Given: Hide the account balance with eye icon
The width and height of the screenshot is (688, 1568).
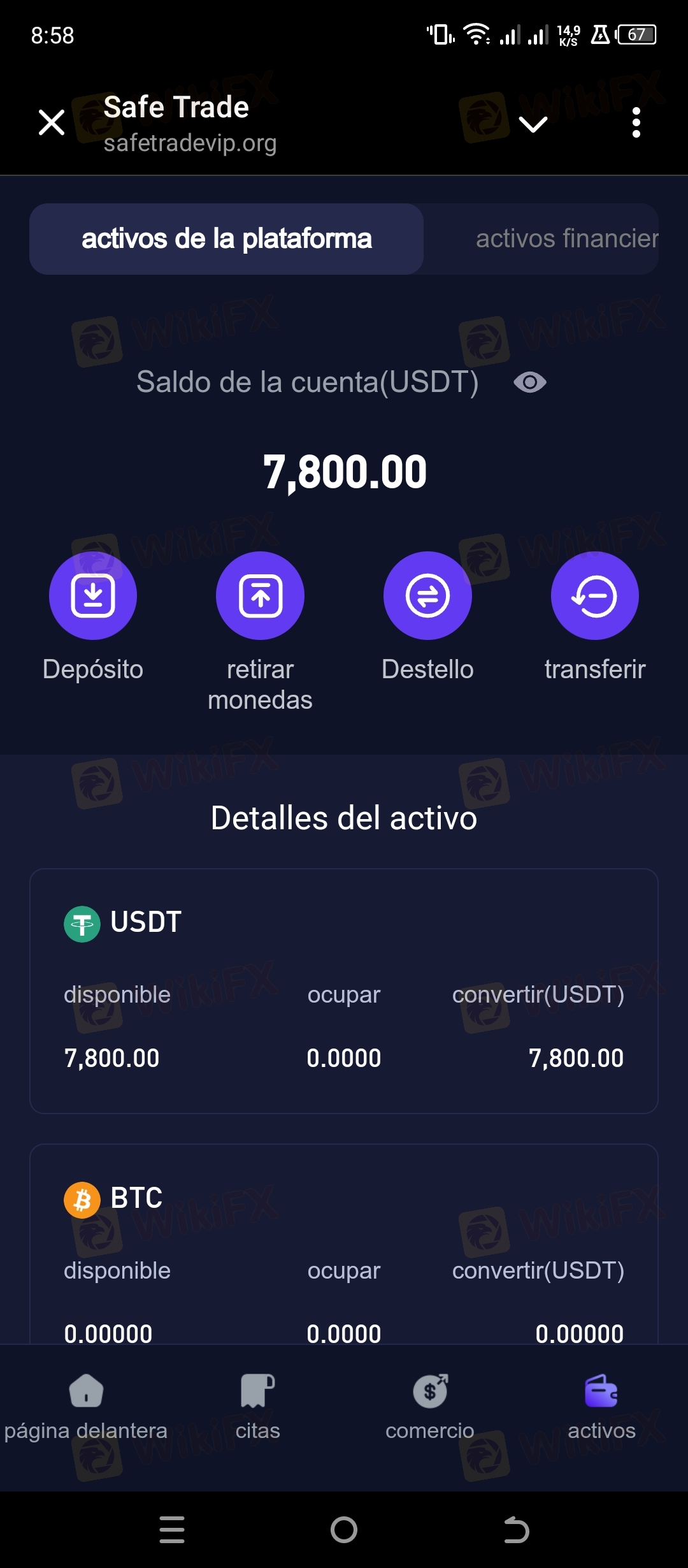Looking at the screenshot, I should (530, 382).
